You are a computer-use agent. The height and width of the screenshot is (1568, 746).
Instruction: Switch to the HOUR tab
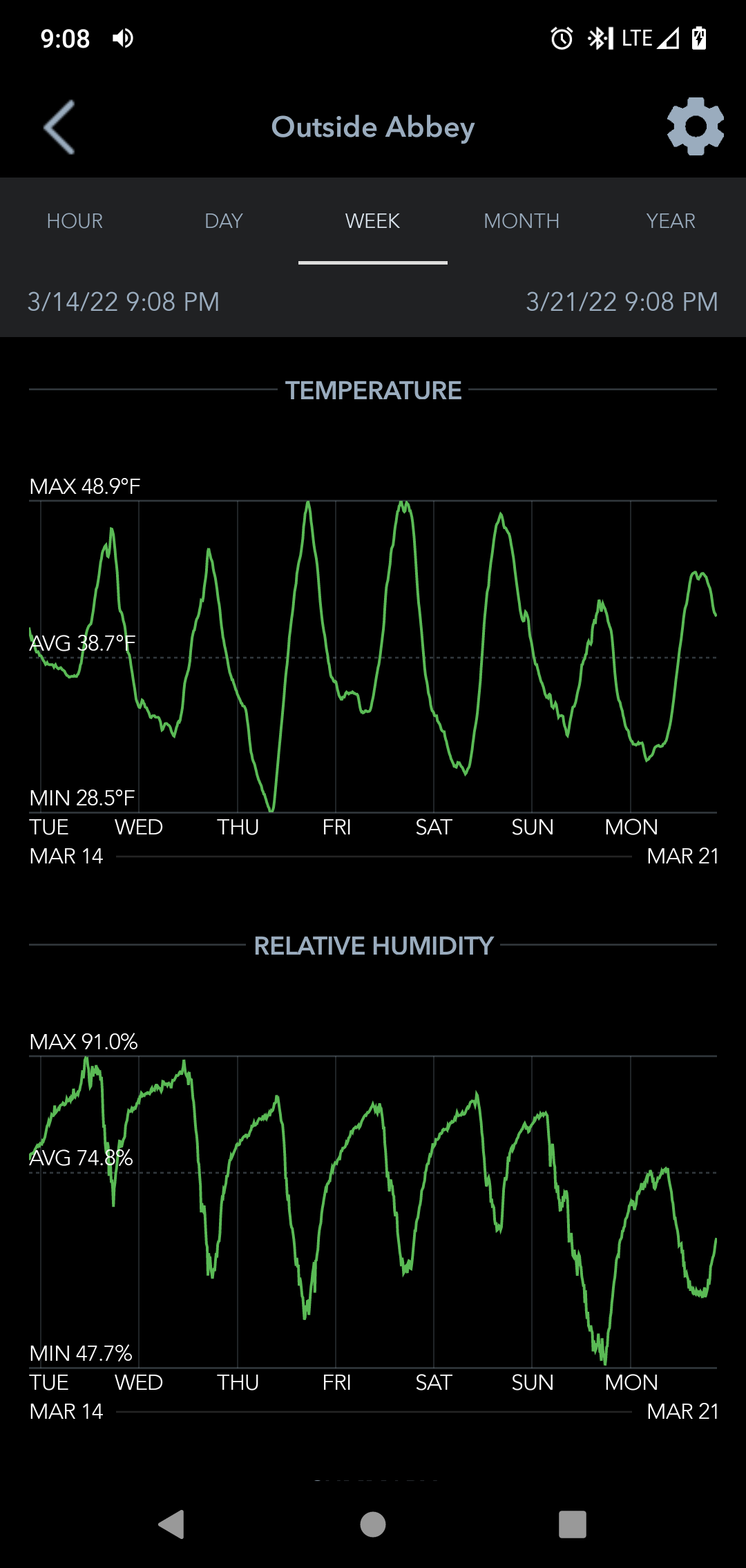pyautogui.click(x=75, y=221)
